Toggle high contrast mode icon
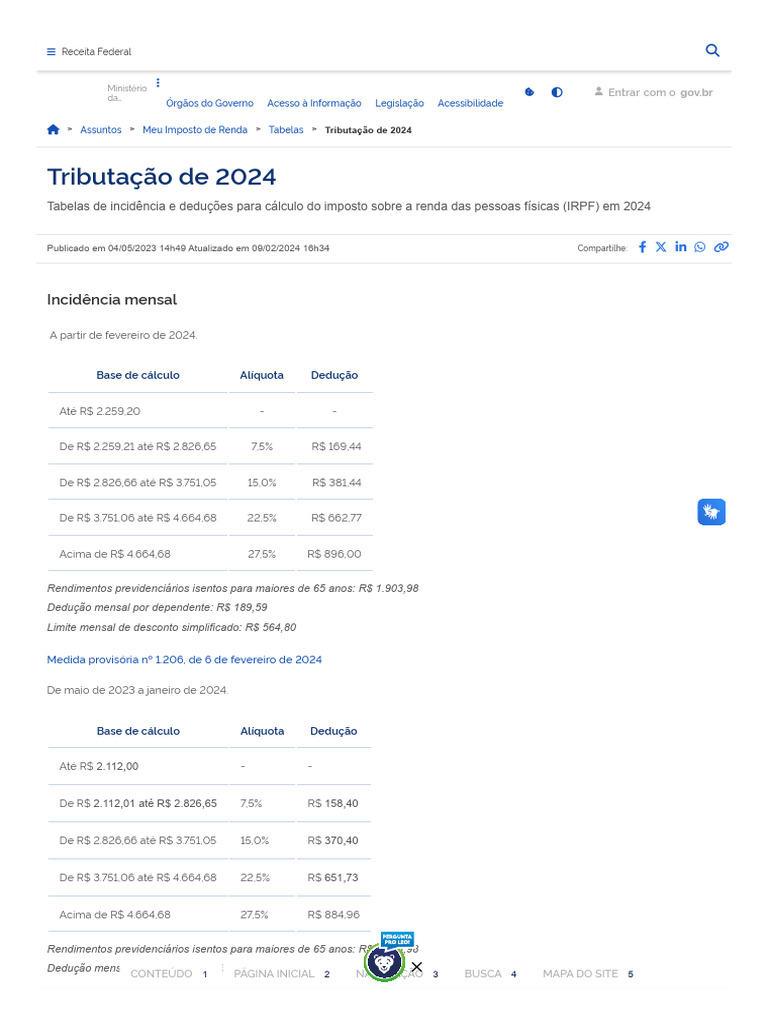Image resolution: width=768 pixels, height=1024 pixels. [x=557, y=92]
